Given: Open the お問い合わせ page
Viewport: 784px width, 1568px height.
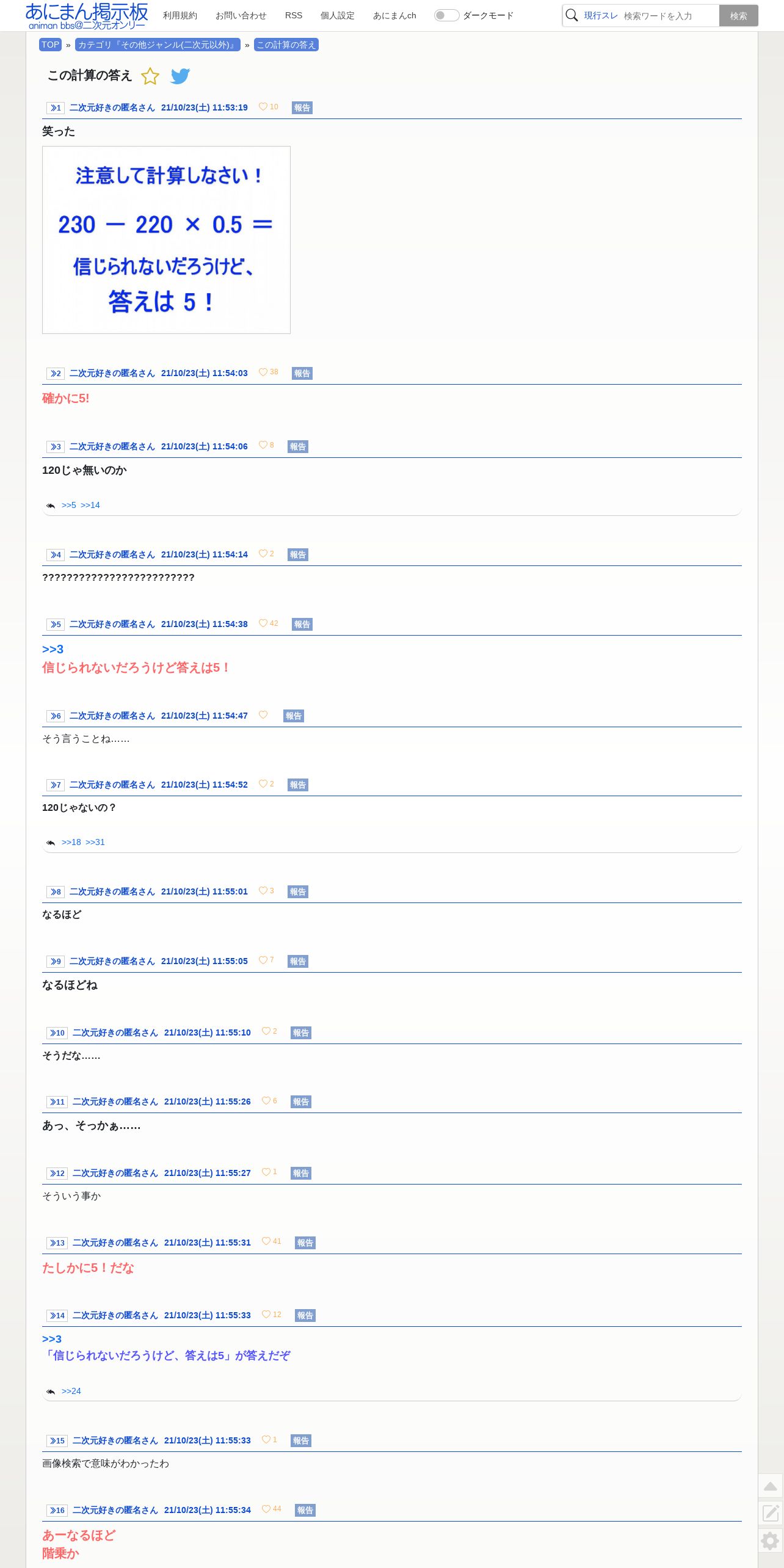Looking at the screenshot, I should (x=241, y=15).
